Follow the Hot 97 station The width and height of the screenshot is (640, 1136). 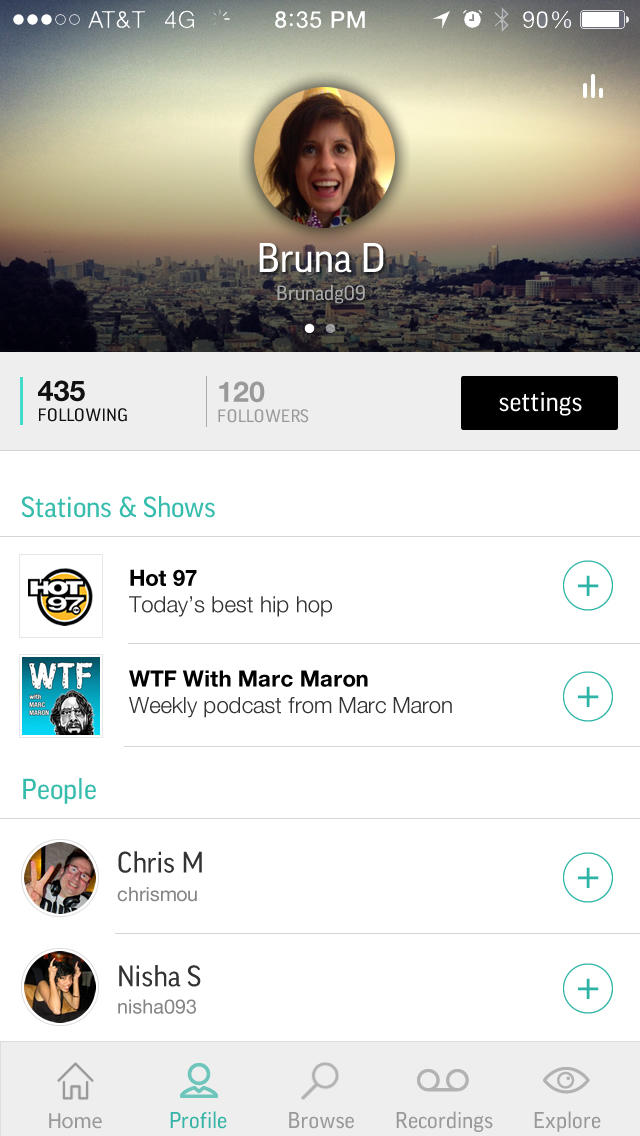click(x=588, y=586)
